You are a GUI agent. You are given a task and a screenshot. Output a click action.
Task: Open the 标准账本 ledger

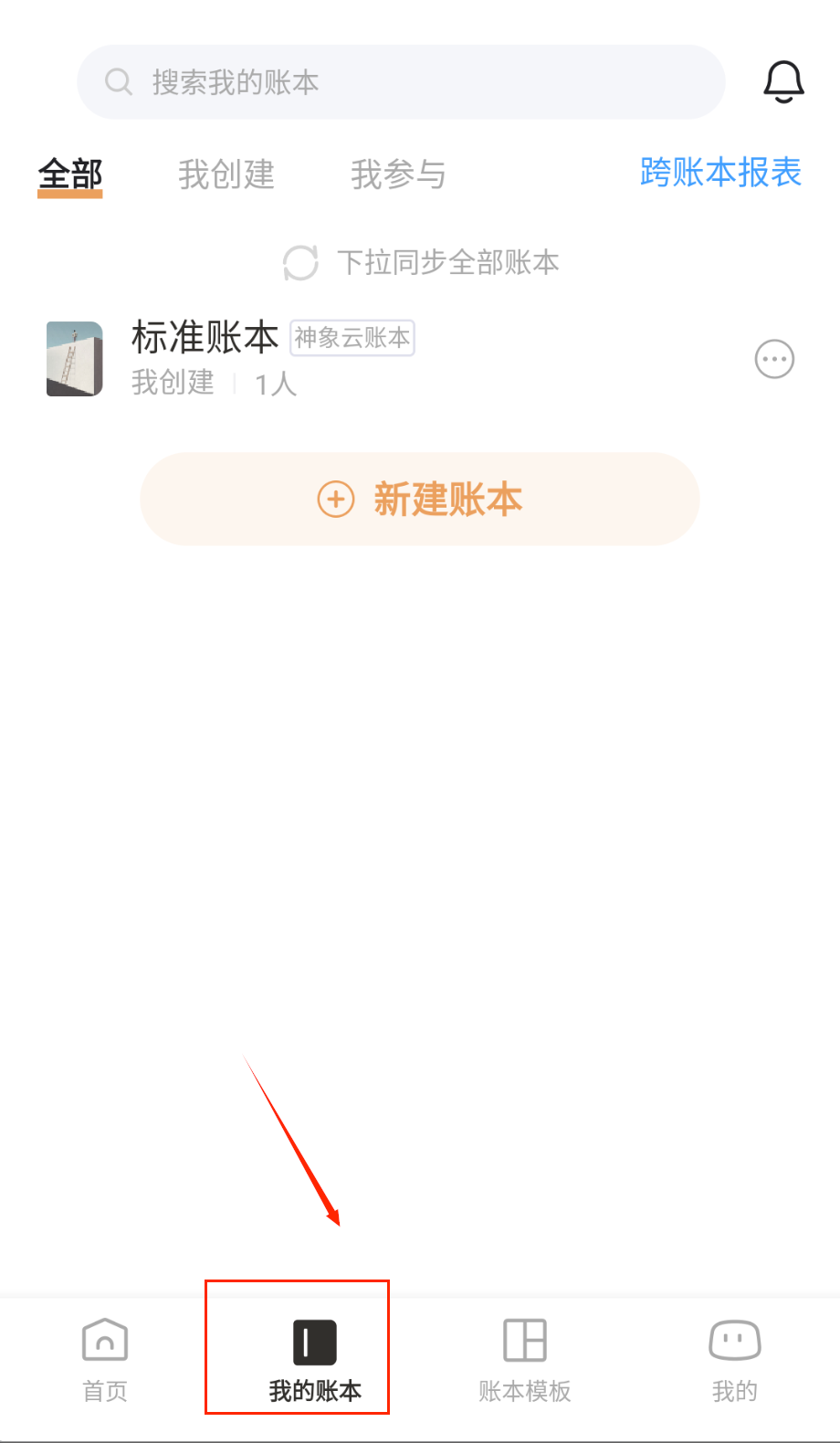click(x=205, y=356)
